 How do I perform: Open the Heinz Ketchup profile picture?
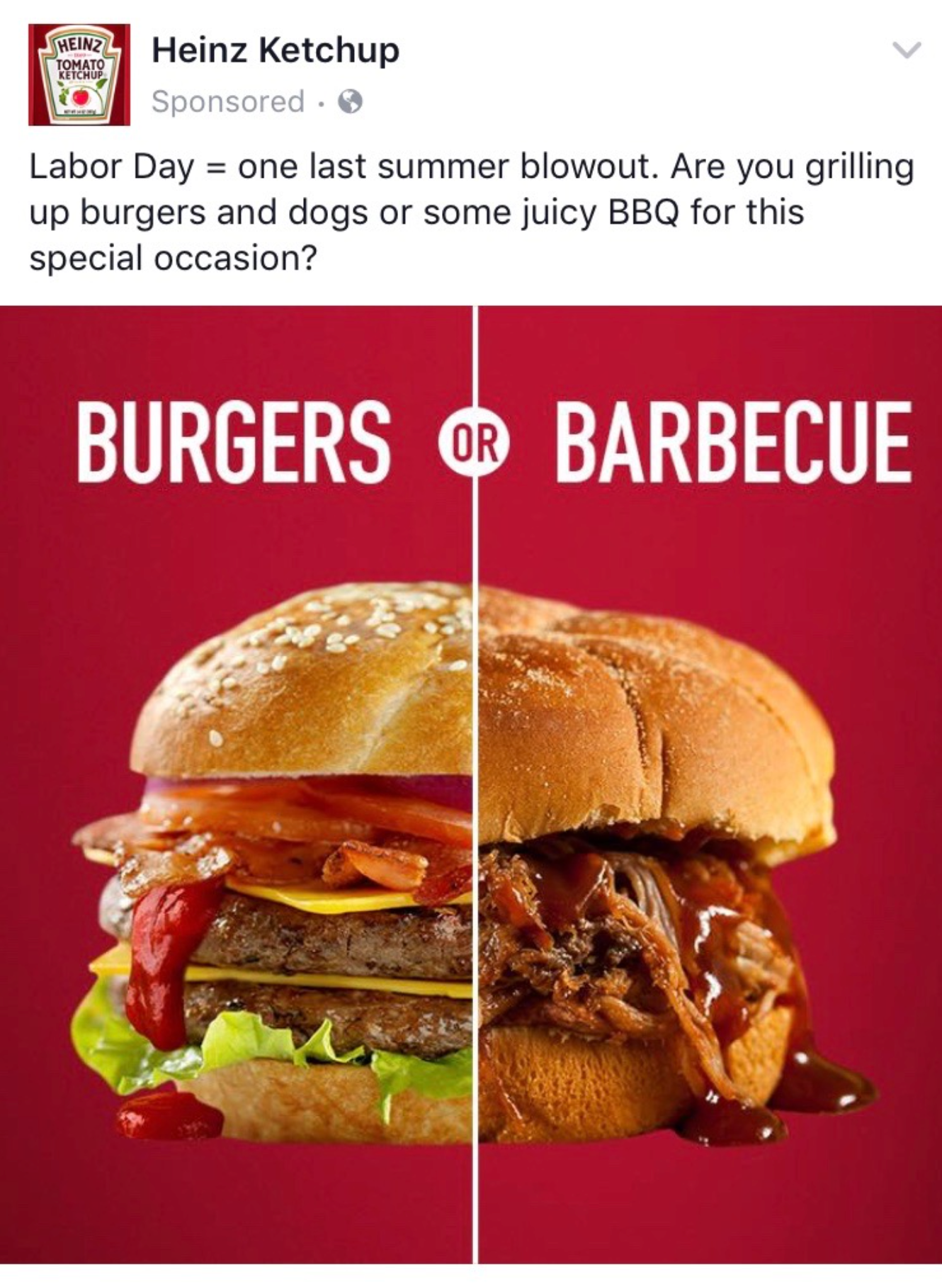tap(79, 74)
